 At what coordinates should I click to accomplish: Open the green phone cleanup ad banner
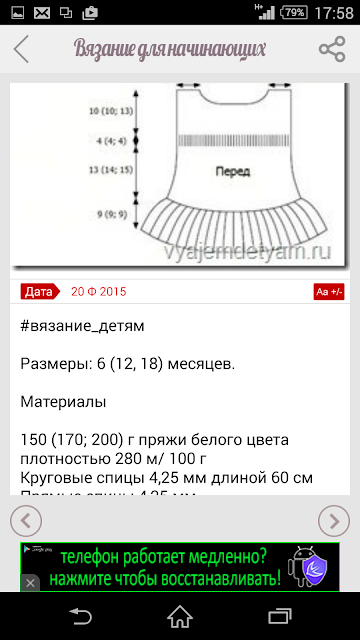coord(180,567)
